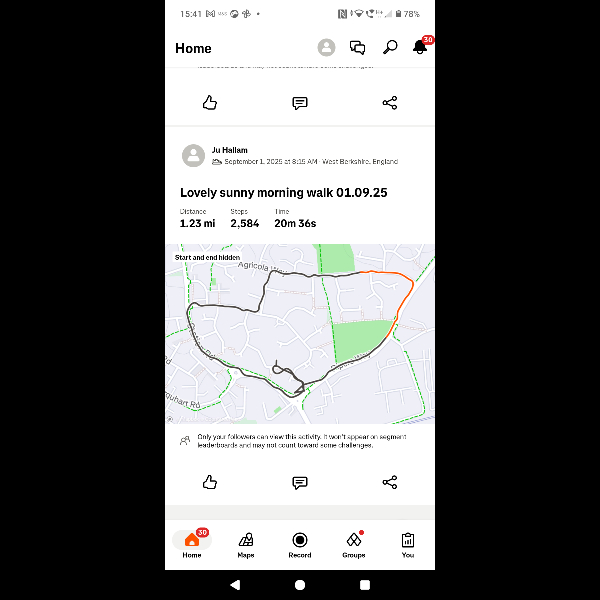Screen dimensions: 600x600
Task: Open the search magnifier icon
Action: click(390, 47)
